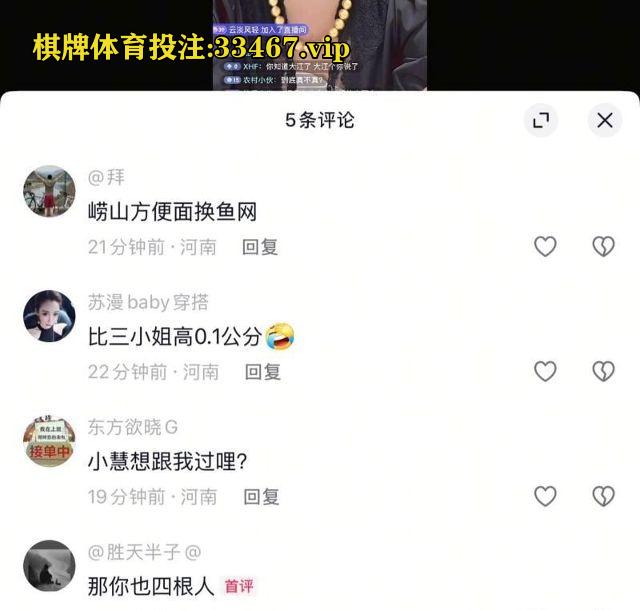This screenshot has width=640, height=610.
Task: Reply to 苏漫baby穿搭's comment
Action: click(x=263, y=371)
